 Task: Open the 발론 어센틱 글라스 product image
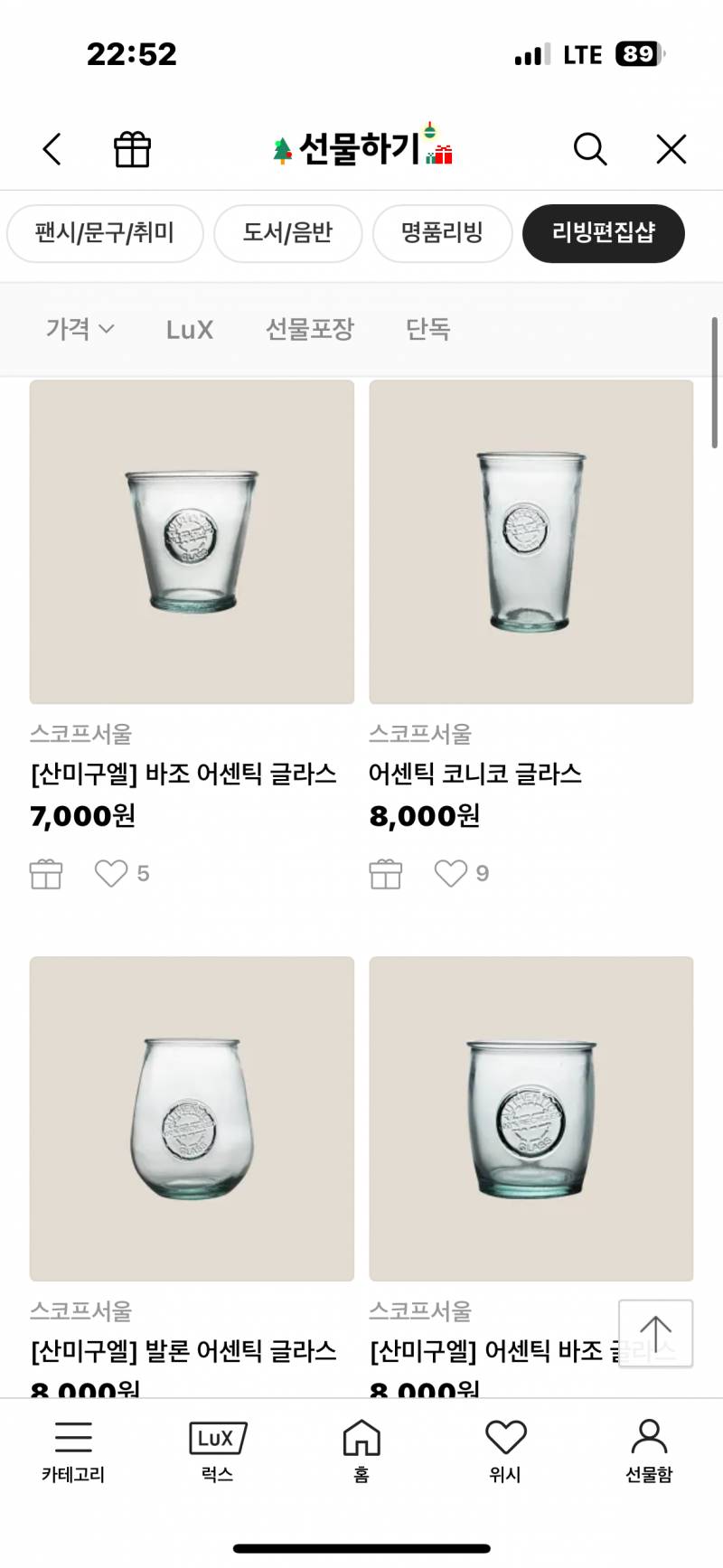[x=192, y=1119]
